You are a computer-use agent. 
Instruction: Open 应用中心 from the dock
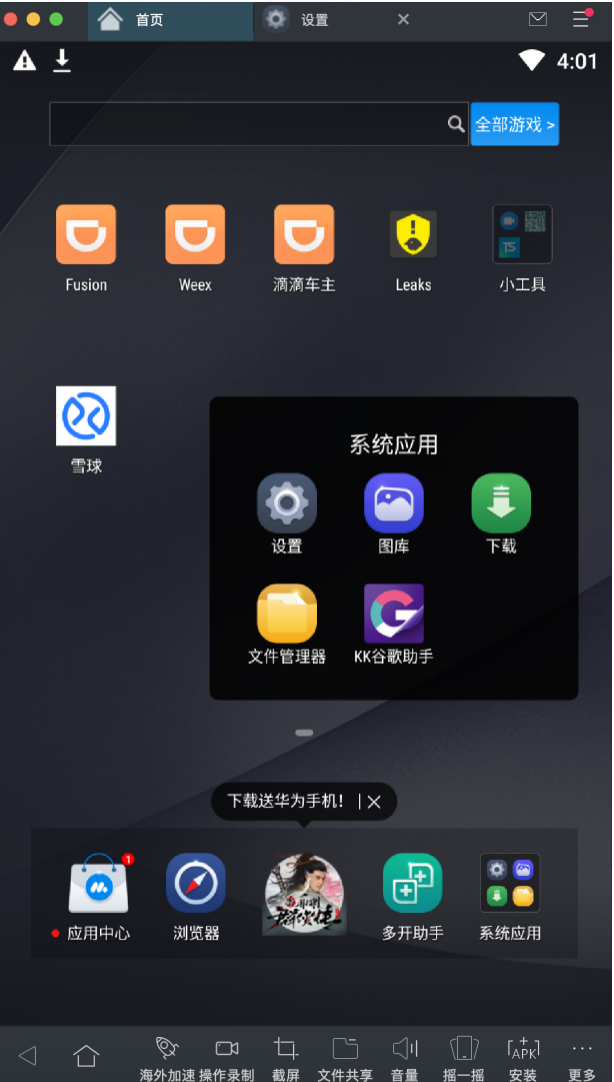click(98, 885)
